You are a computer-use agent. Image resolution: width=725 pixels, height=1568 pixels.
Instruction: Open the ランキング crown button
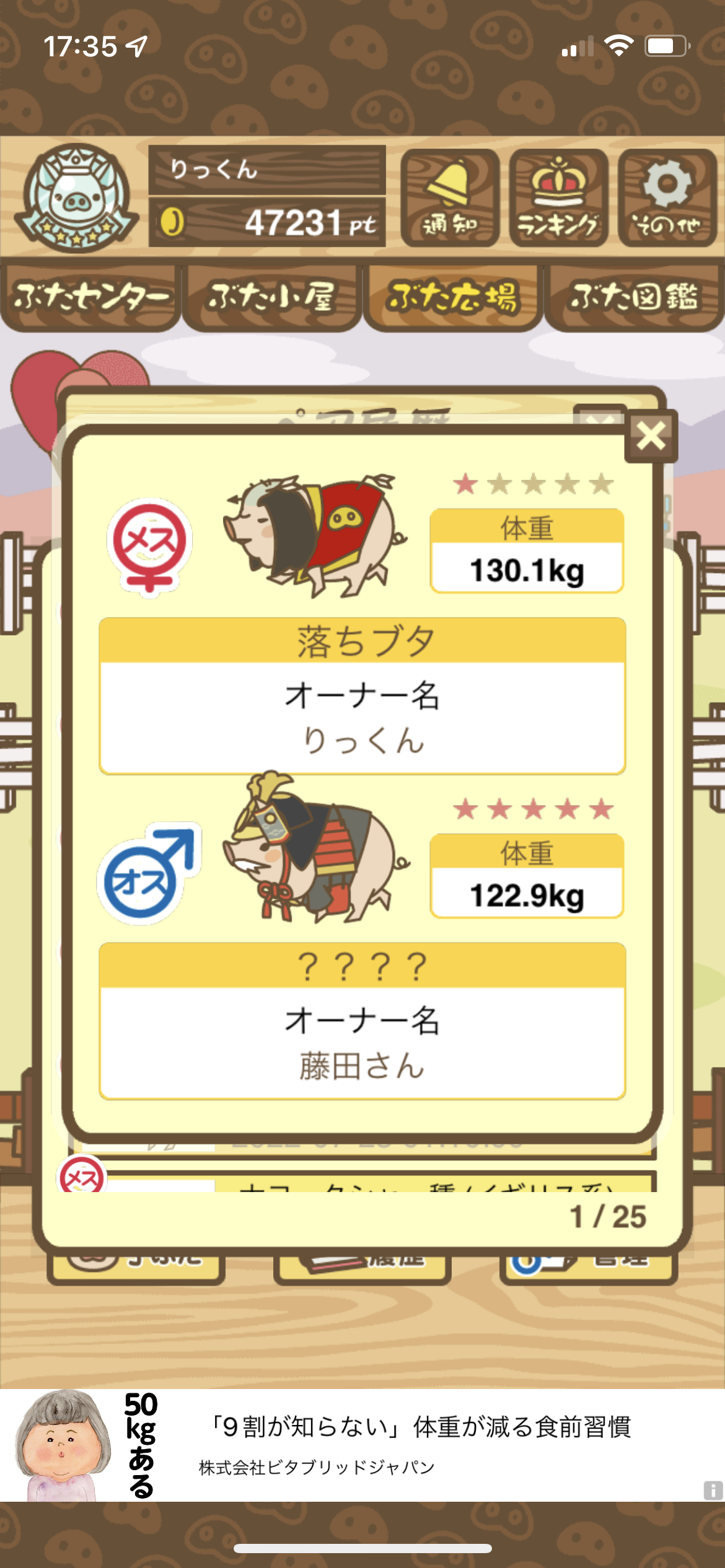pyautogui.click(x=559, y=198)
